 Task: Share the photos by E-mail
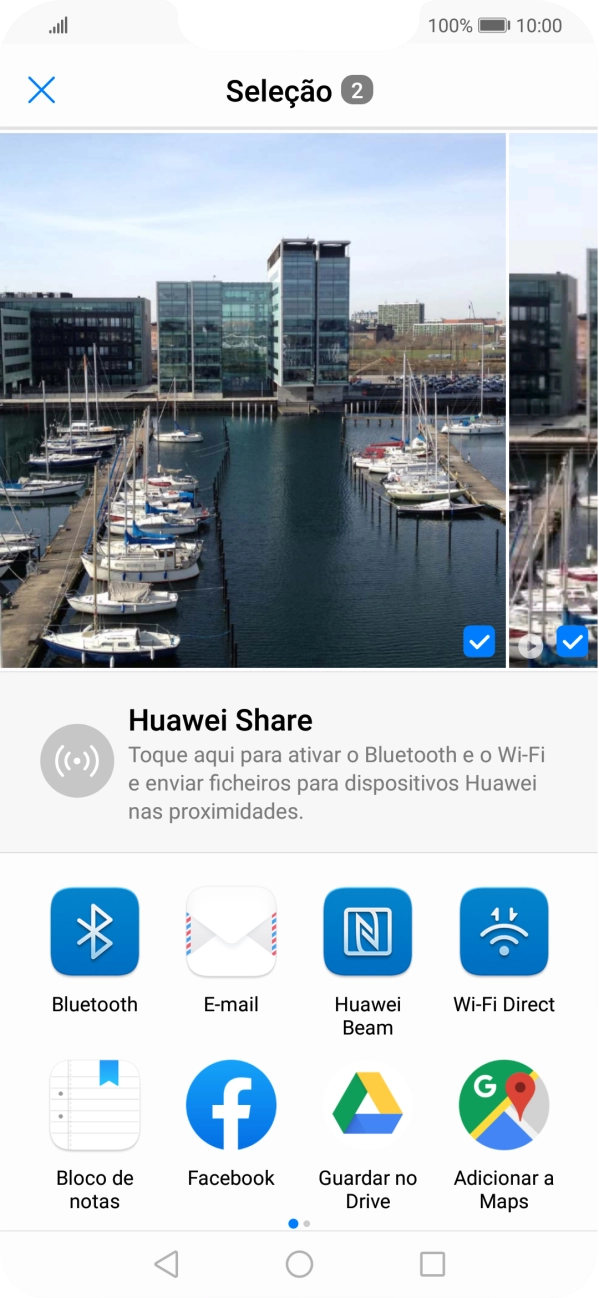pyautogui.click(x=231, y=950)
